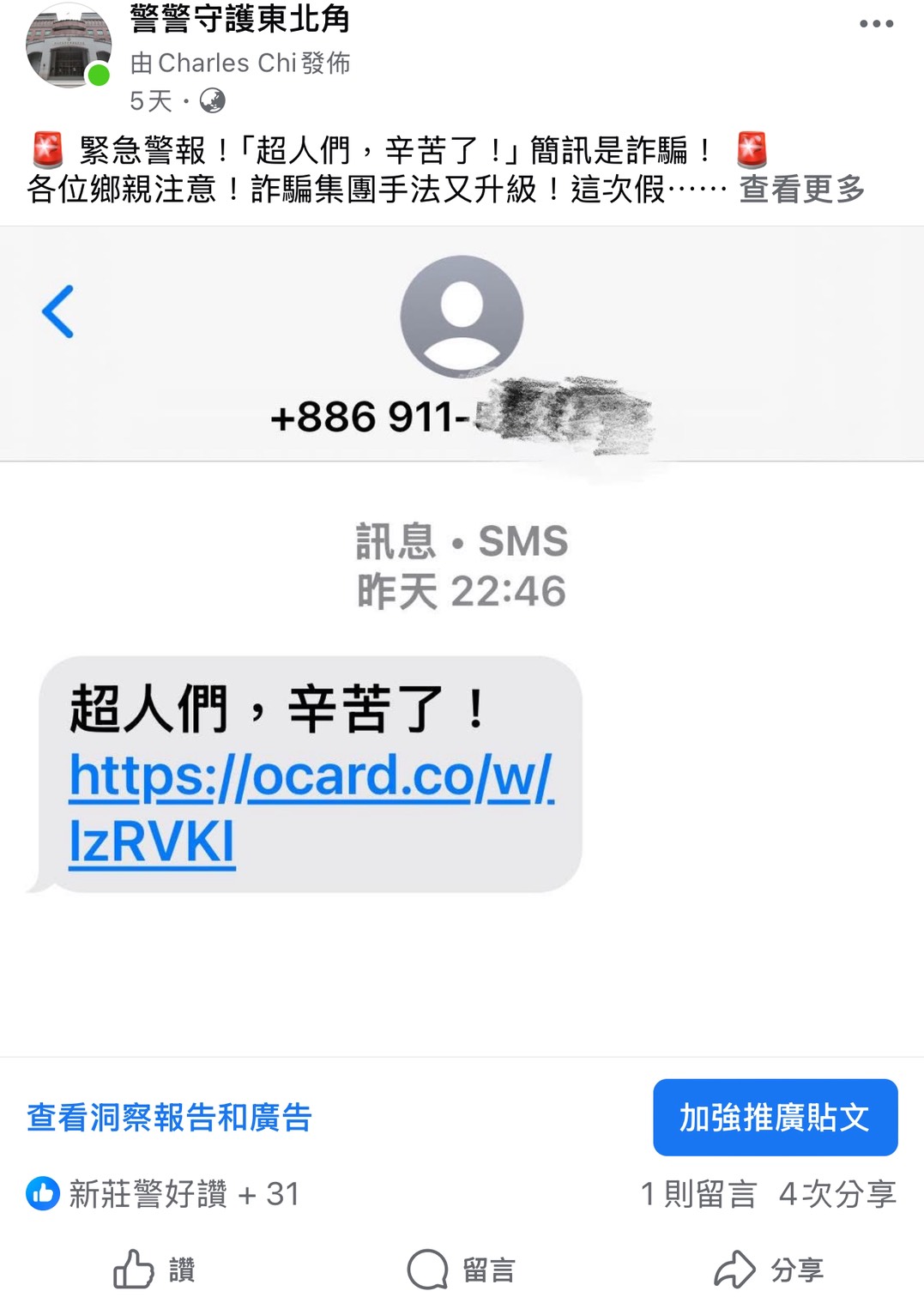
Task: Open the 警警守護東北角 page profile picture
Action: point(69,46)
